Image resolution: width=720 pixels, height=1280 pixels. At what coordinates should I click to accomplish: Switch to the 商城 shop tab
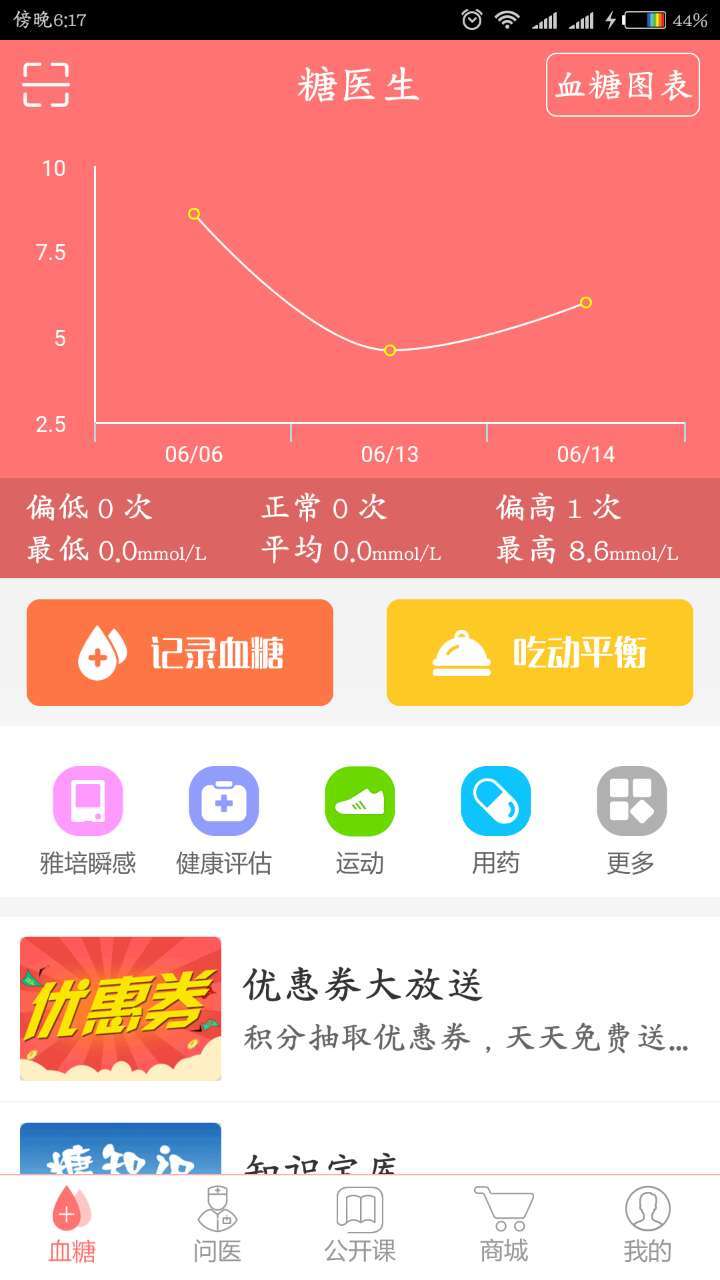pos(503,1225)
